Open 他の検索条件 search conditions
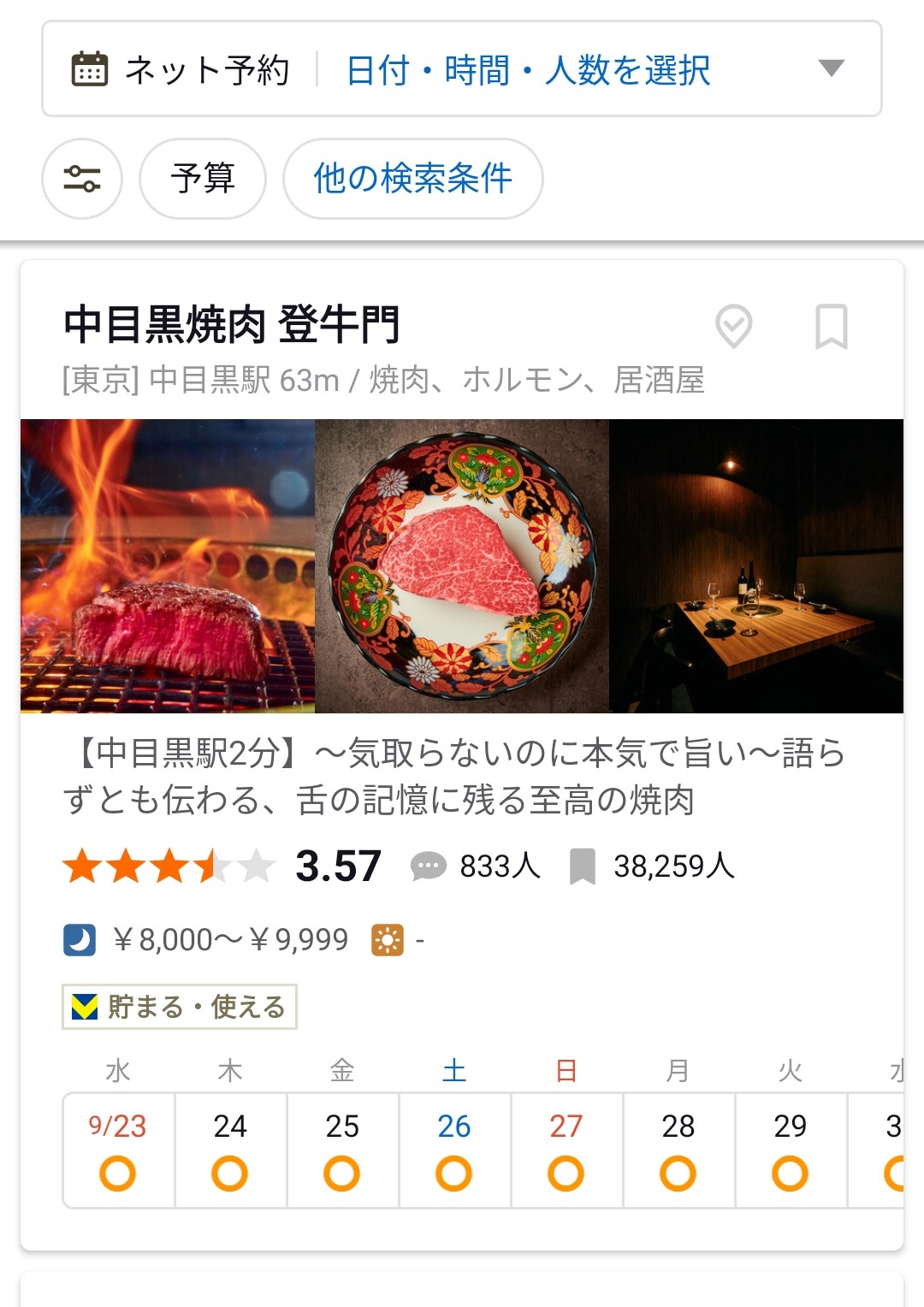The height and width of the screenshot is (1307, 924). coord(413,179)
